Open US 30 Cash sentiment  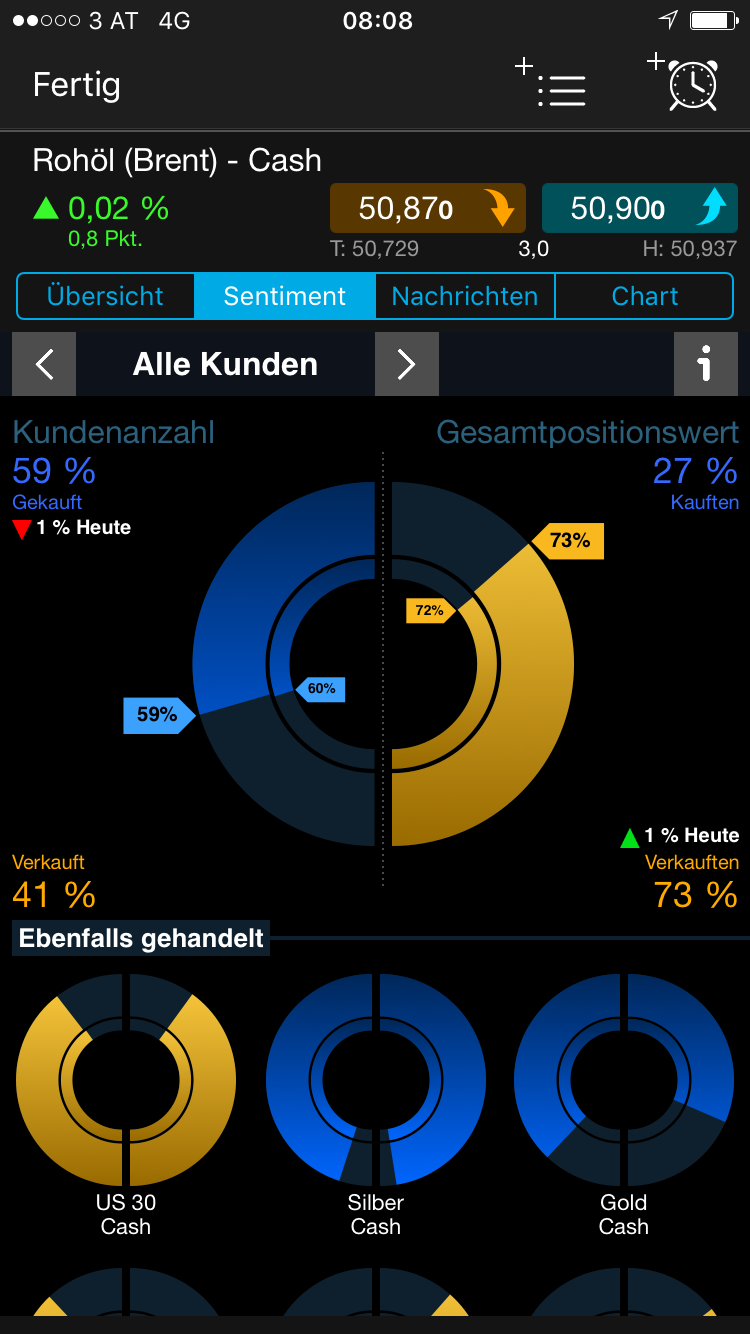pyautogui.click(x=126, y=1082)
